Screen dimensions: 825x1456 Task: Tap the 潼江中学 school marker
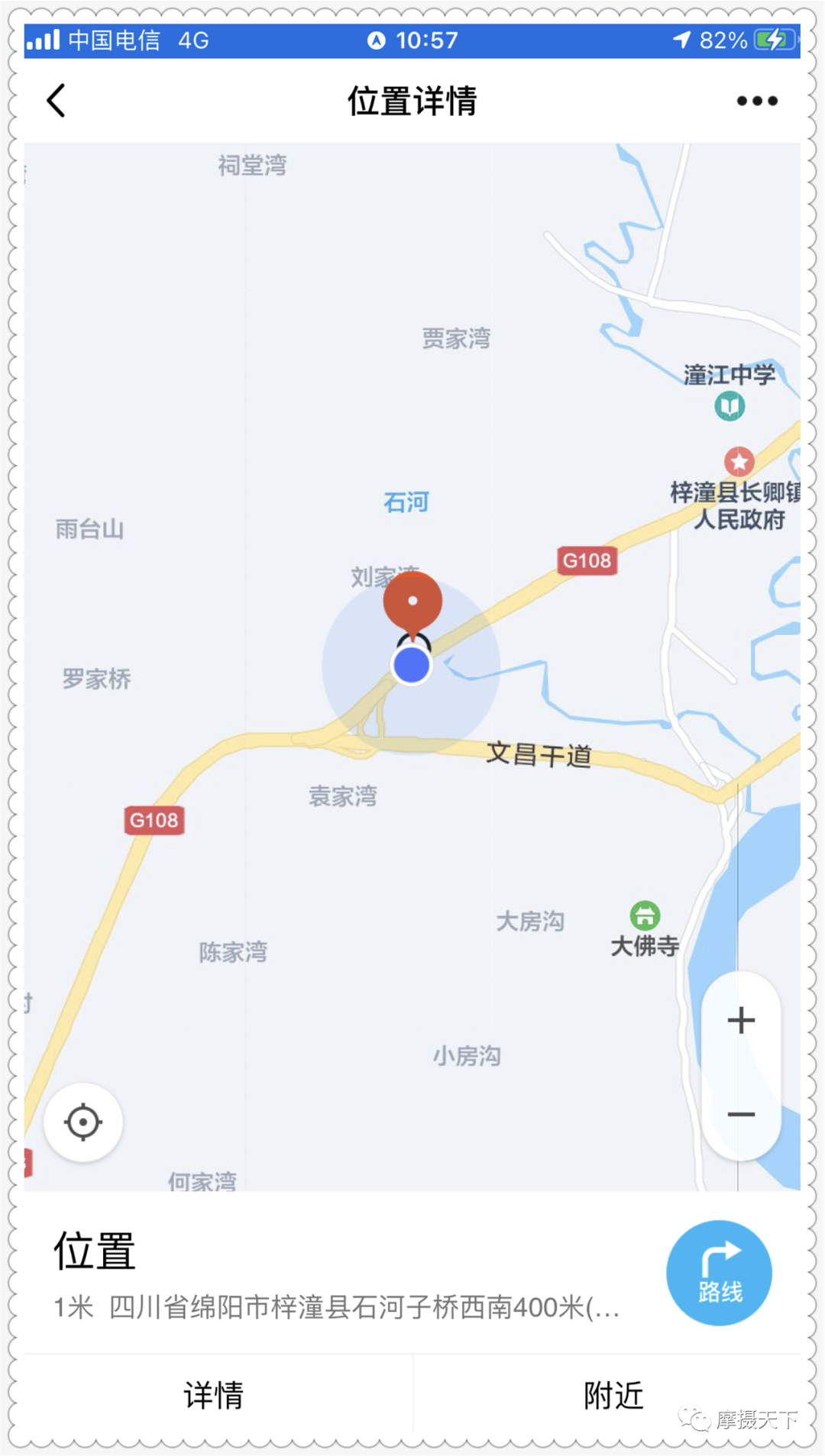pyautogui.click(x=730, y=405)
